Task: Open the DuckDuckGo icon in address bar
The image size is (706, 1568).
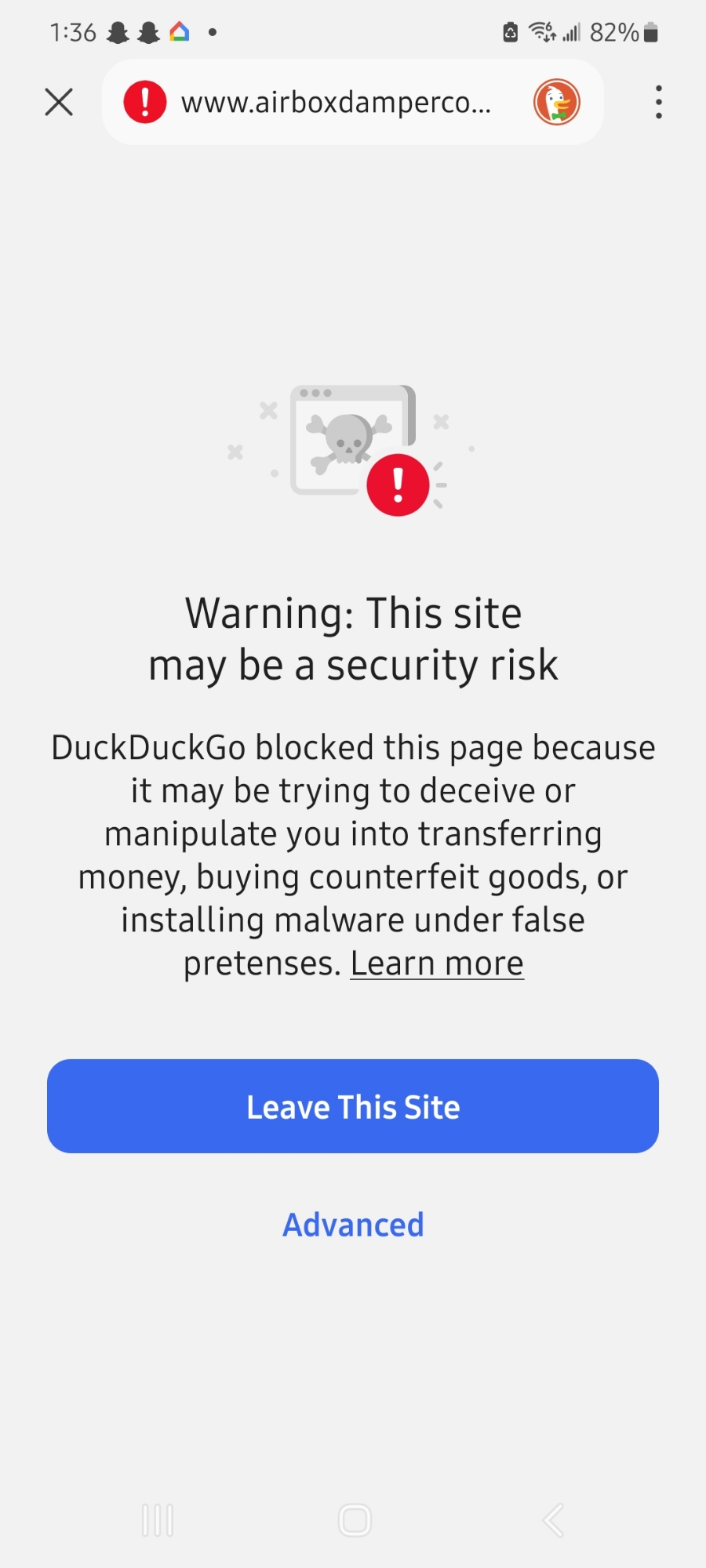Action: tap(556, 102)
